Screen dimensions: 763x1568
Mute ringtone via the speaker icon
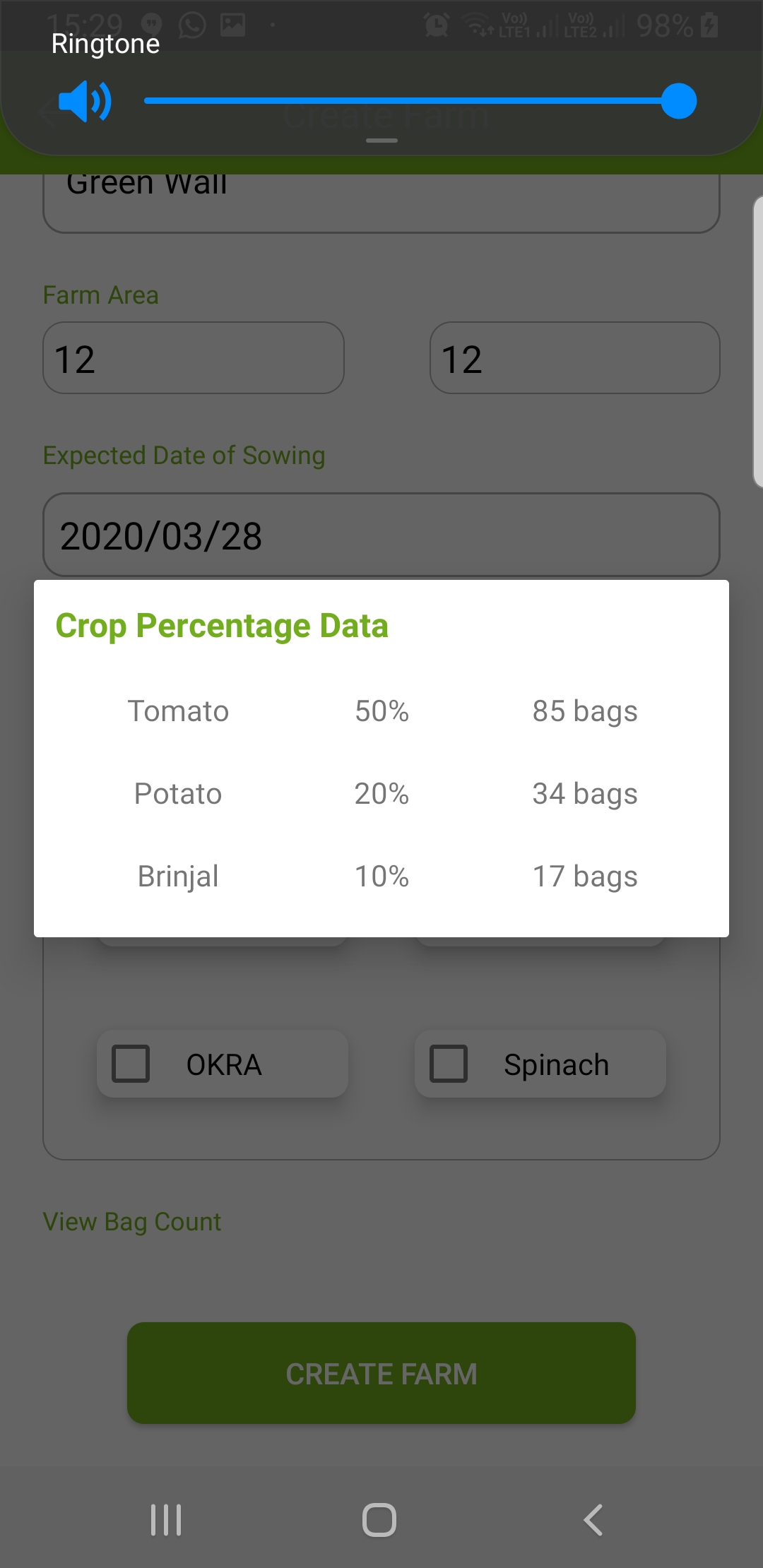pos(85,102)
